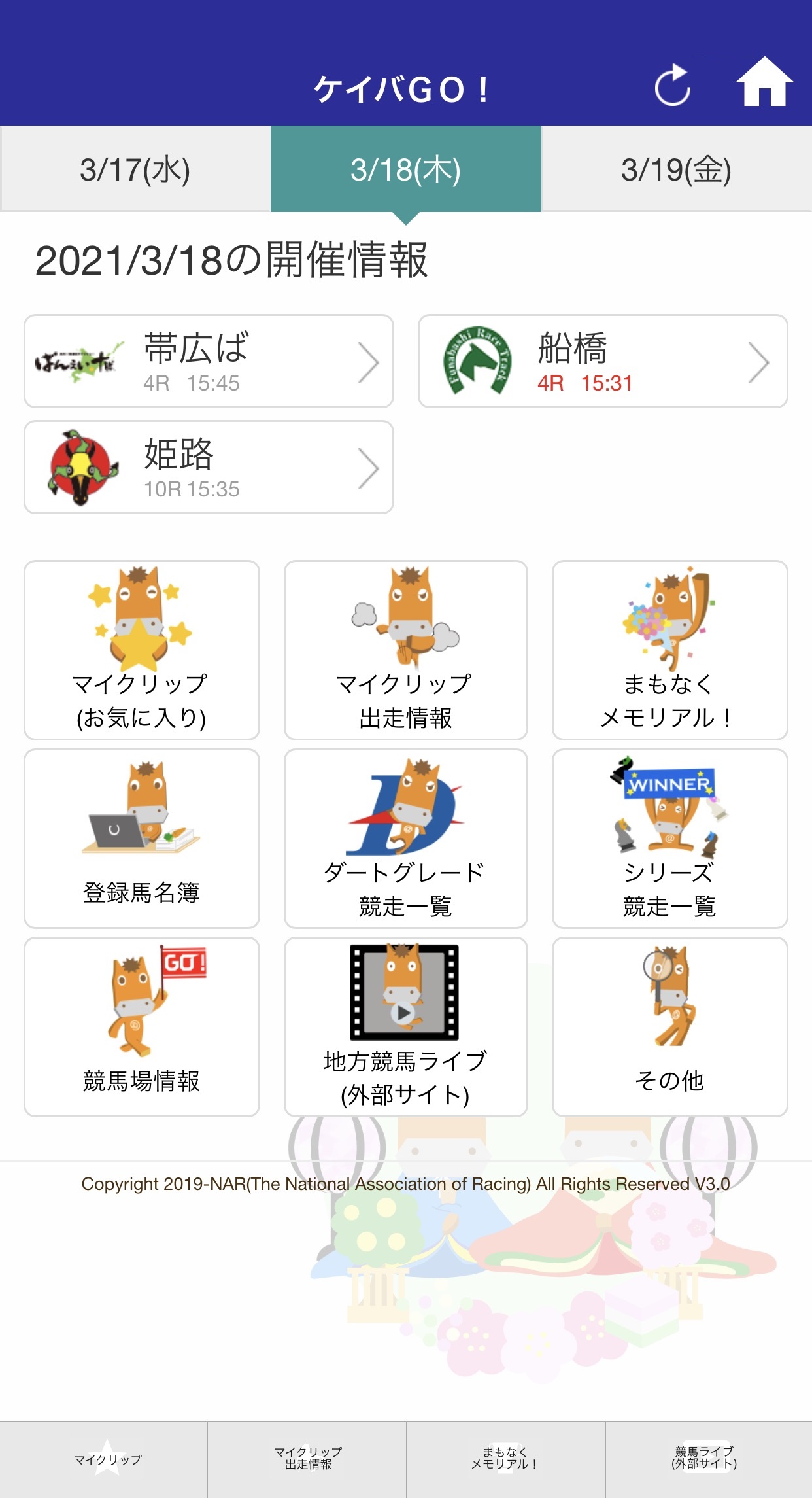812x1498 pixels.
Task: Open the その他 section
Action: click(x=669, y=1027)
